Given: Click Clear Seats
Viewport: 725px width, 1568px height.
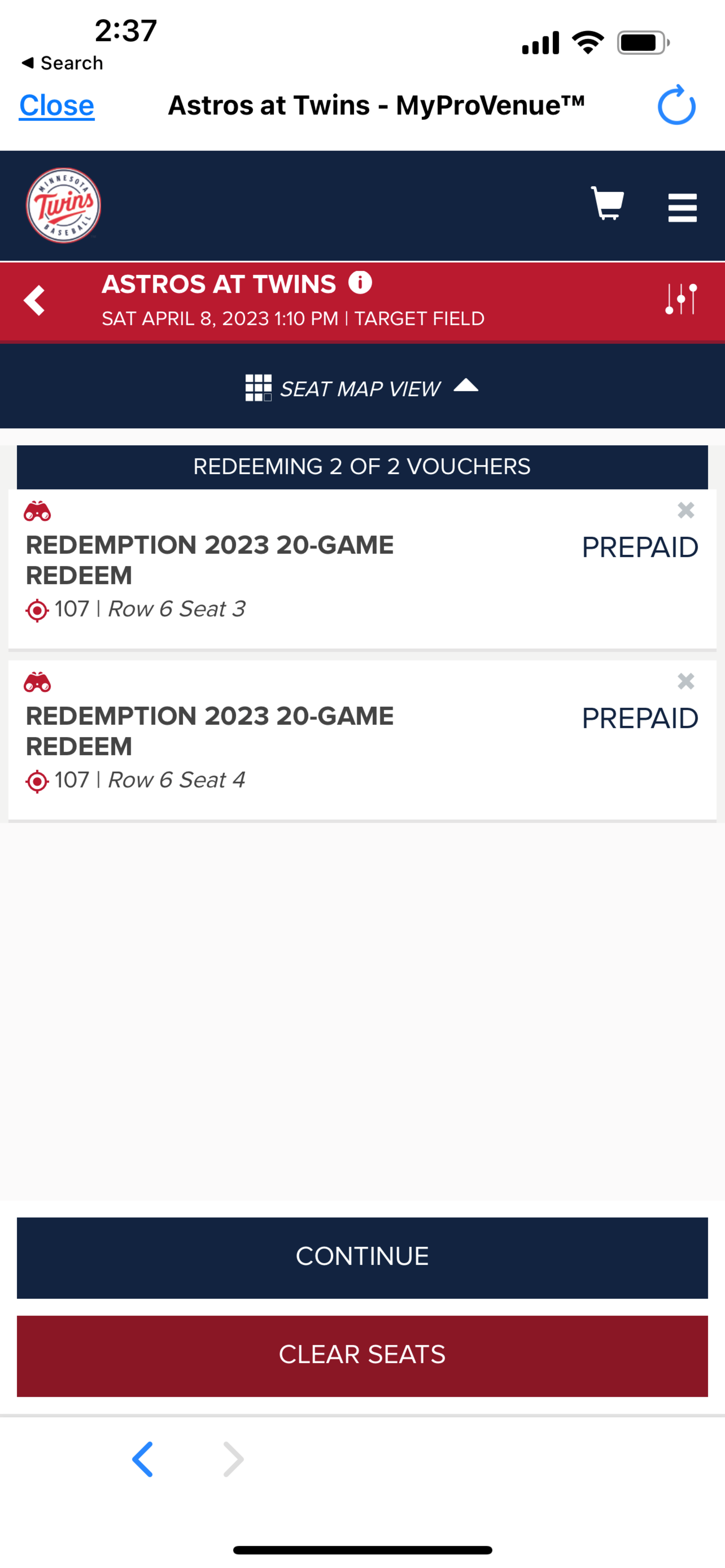Looking at the screenshot, I should (362, 1354).
